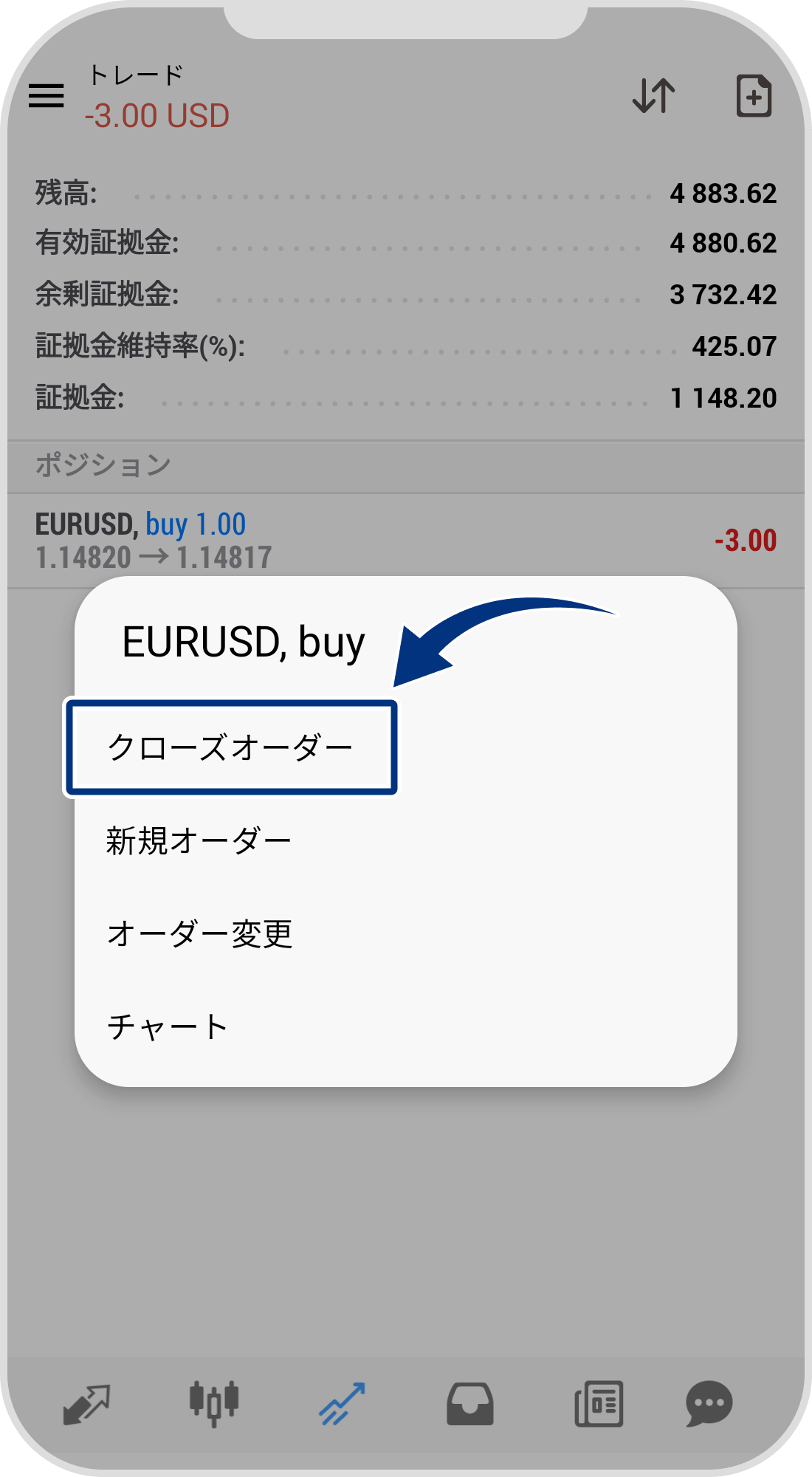
Task: Switch to the quotes tab with arrows icon
Action: (x=86, y=1403)
